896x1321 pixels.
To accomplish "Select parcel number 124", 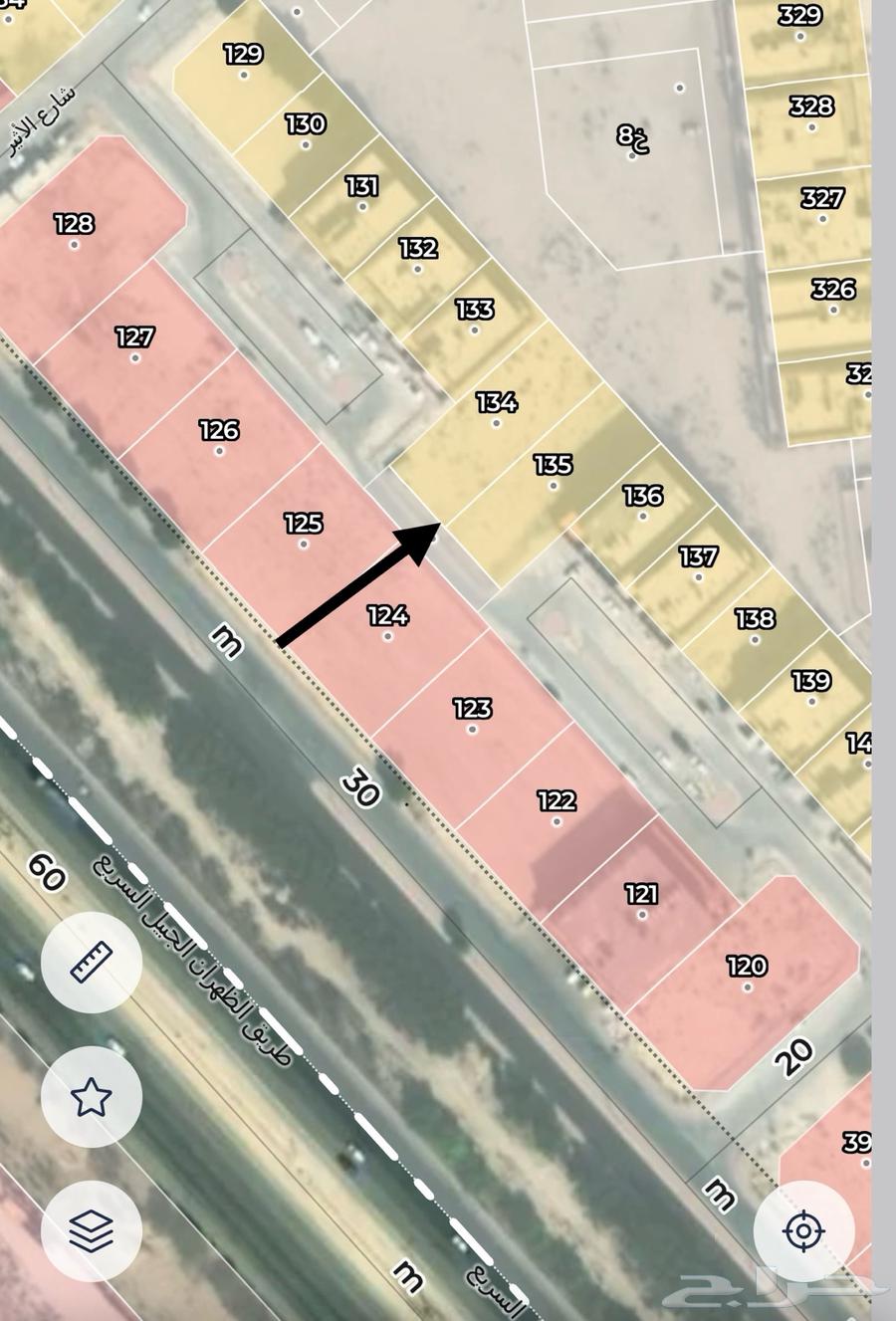I will (388, 627).
